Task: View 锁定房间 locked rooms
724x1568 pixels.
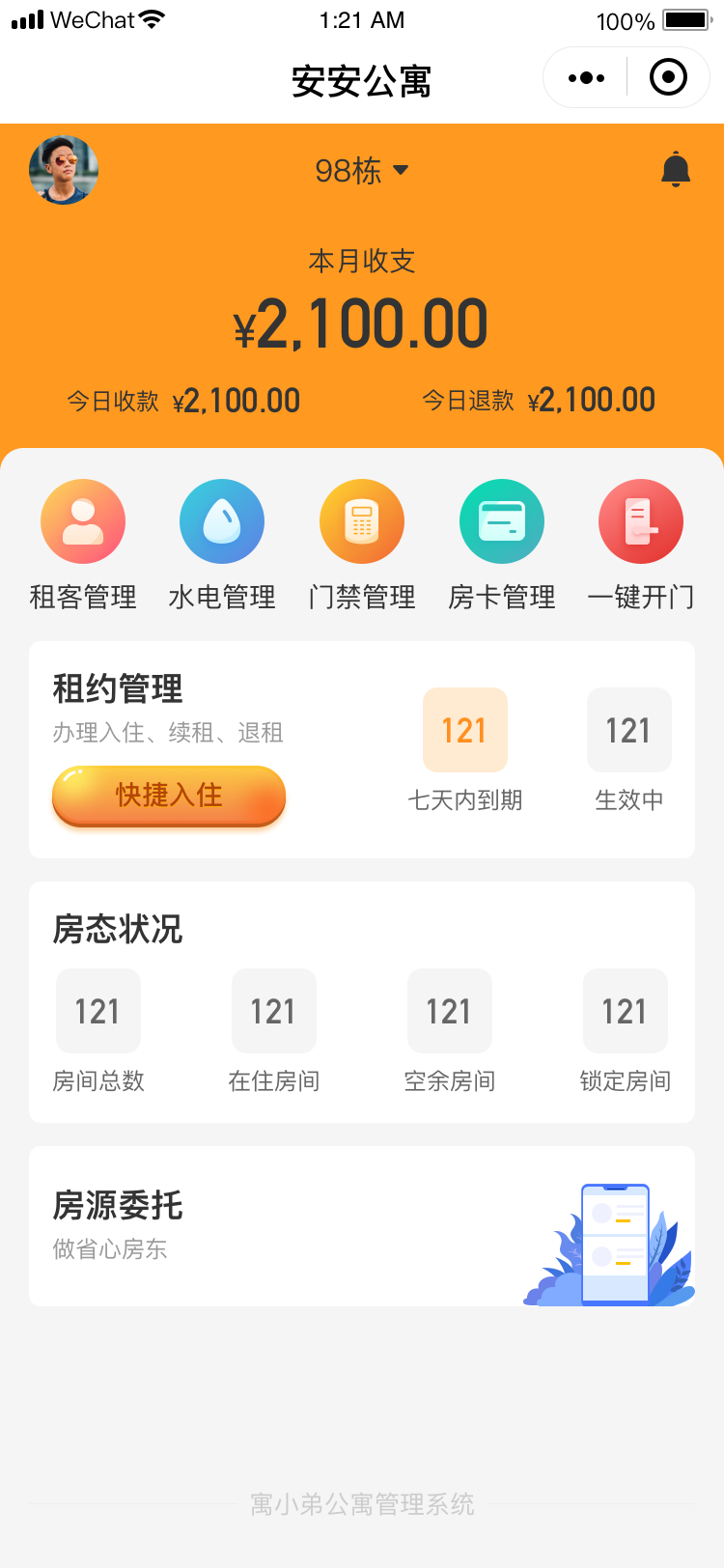Action: point(626,1029)
